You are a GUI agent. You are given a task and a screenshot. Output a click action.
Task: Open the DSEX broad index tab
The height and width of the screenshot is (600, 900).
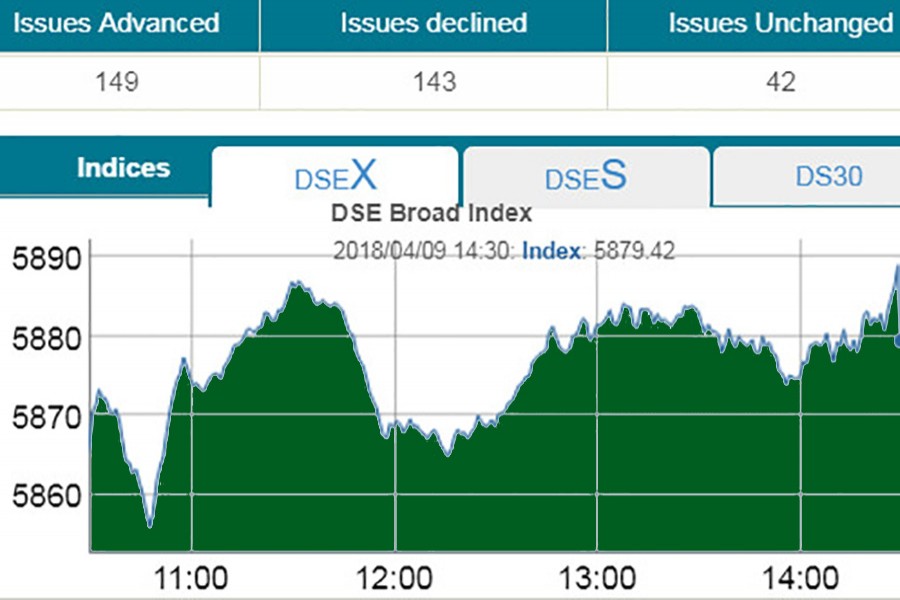click(335, 176)
